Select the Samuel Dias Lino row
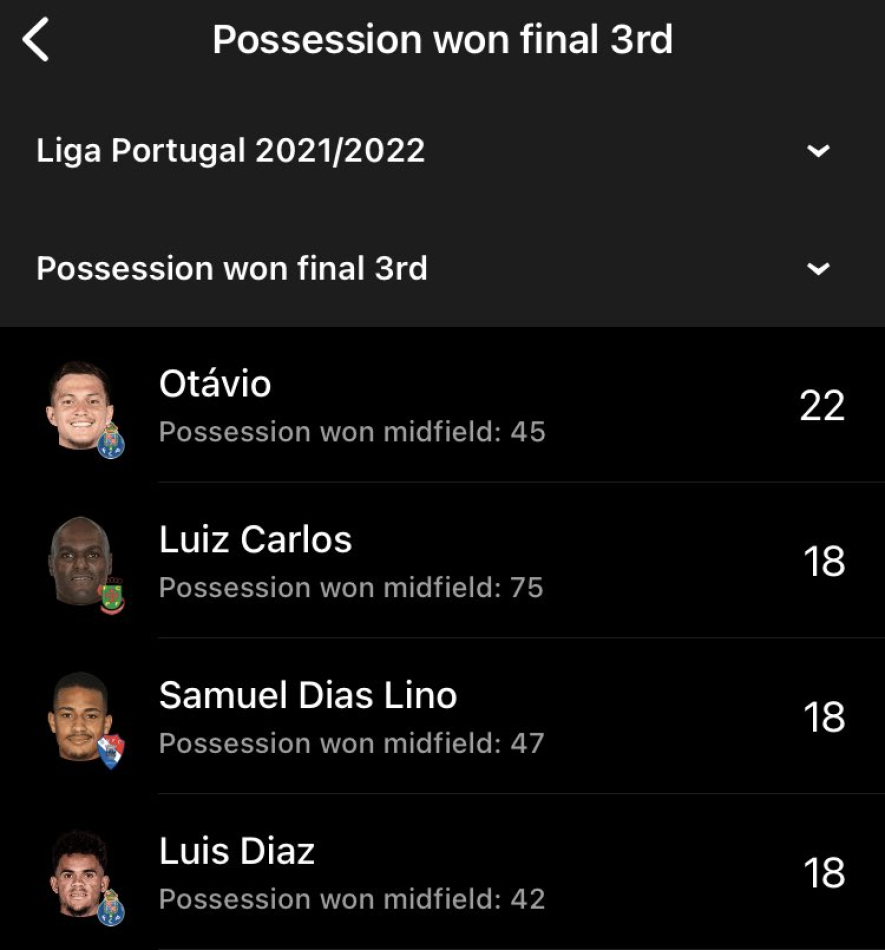 pyautogui.click(x=442, y=717)
